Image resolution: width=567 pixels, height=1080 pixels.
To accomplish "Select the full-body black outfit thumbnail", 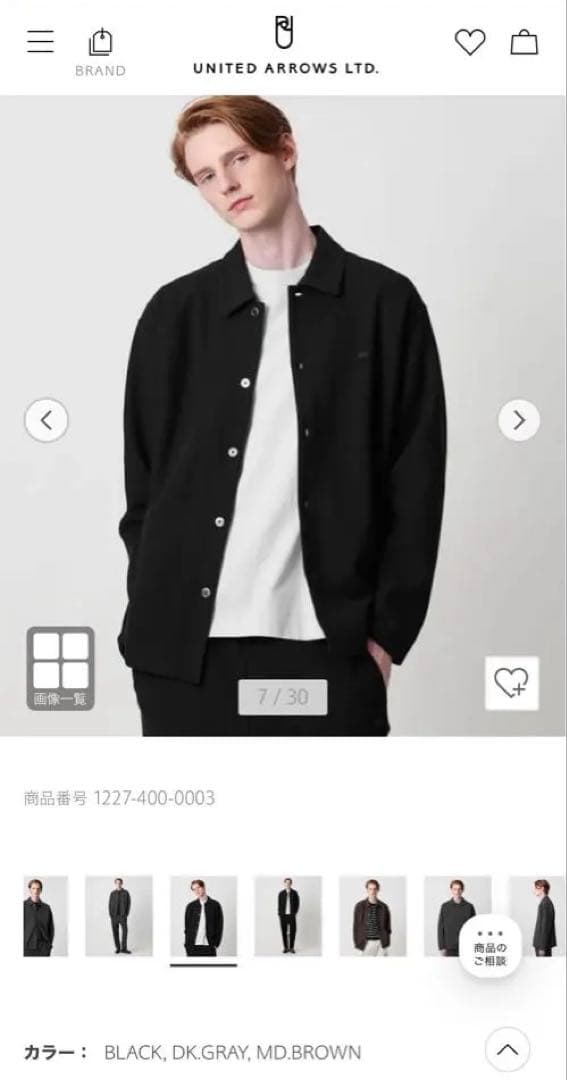I will 288,916.
